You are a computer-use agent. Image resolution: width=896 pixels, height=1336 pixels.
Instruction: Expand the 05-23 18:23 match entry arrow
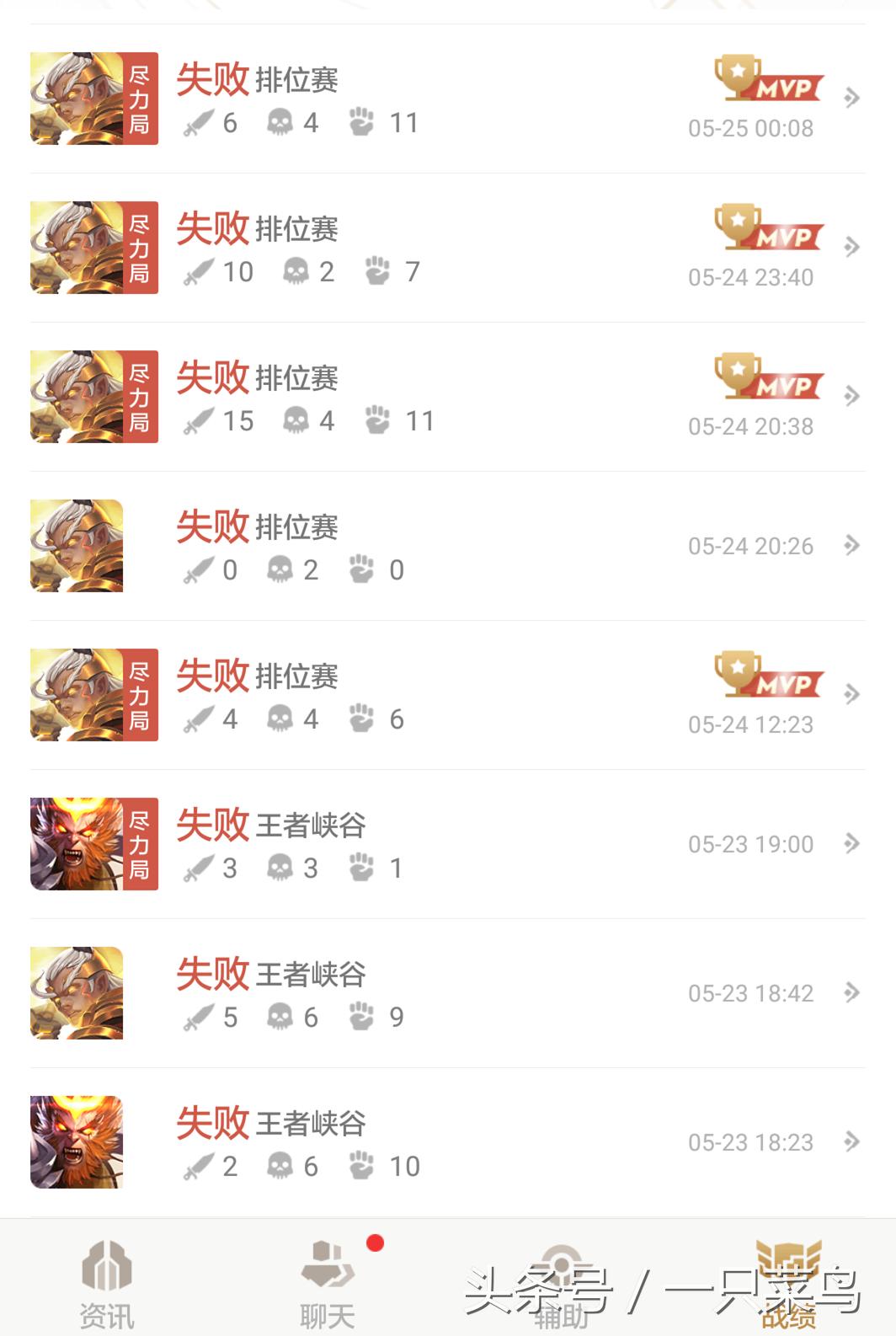852,1141
